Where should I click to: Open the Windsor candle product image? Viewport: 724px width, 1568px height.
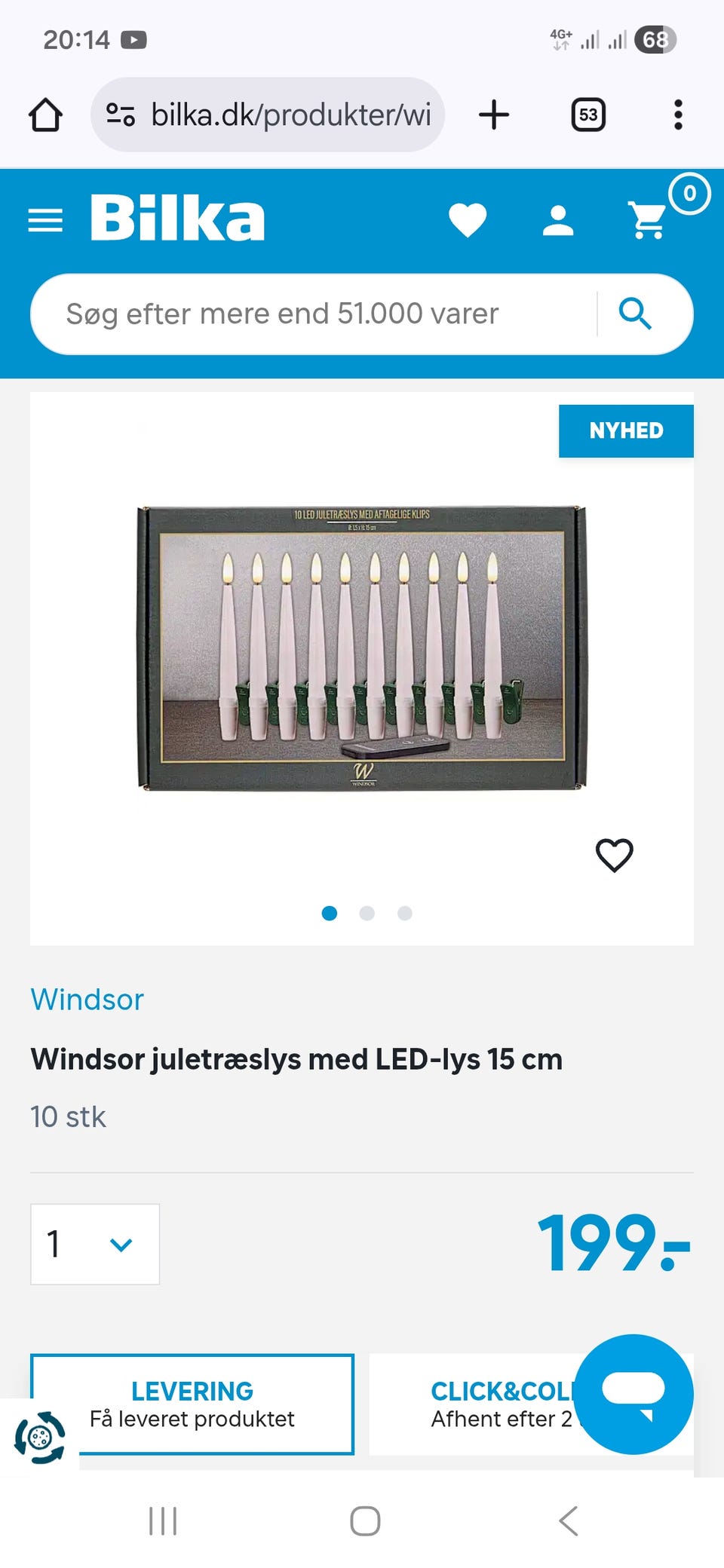(x=362, y=648)
